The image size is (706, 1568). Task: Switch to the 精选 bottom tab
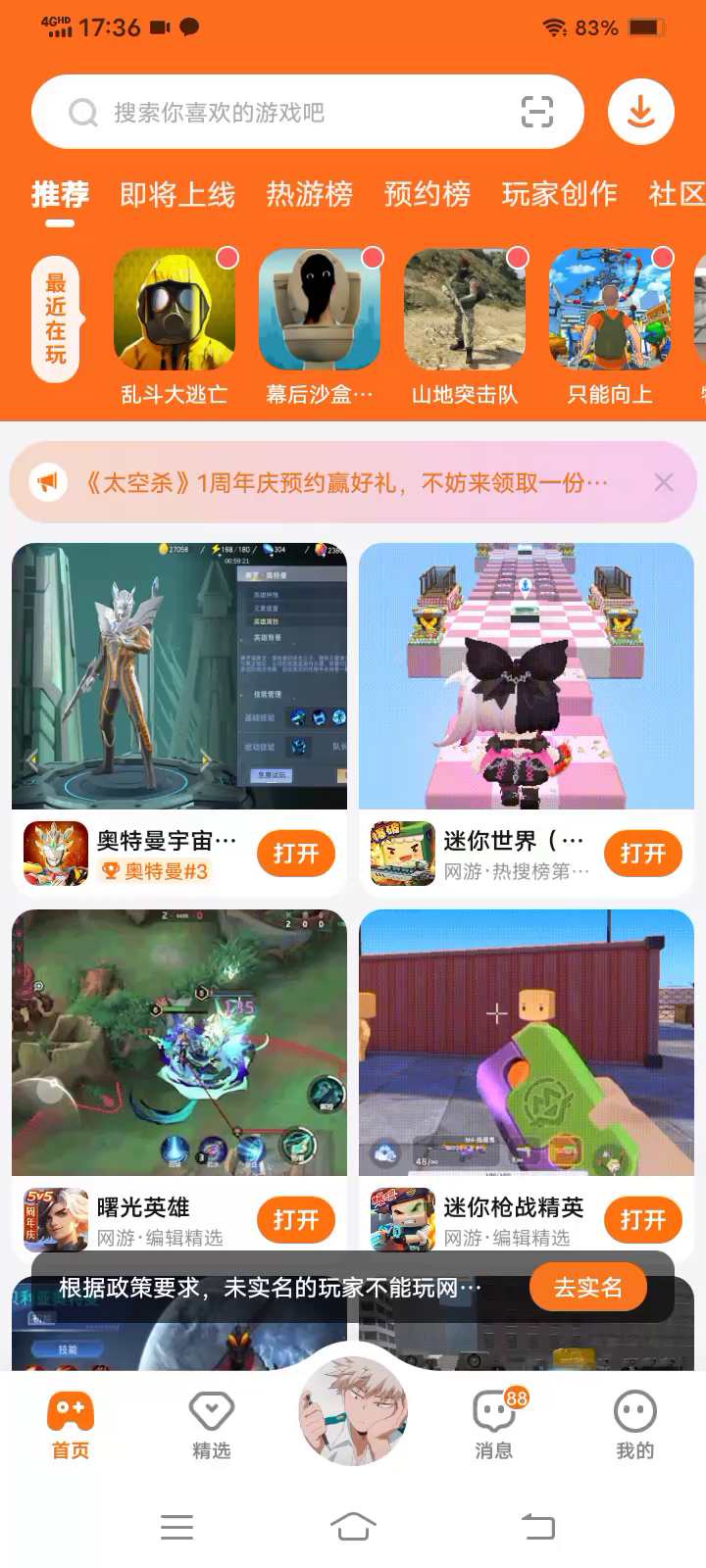211,1425
